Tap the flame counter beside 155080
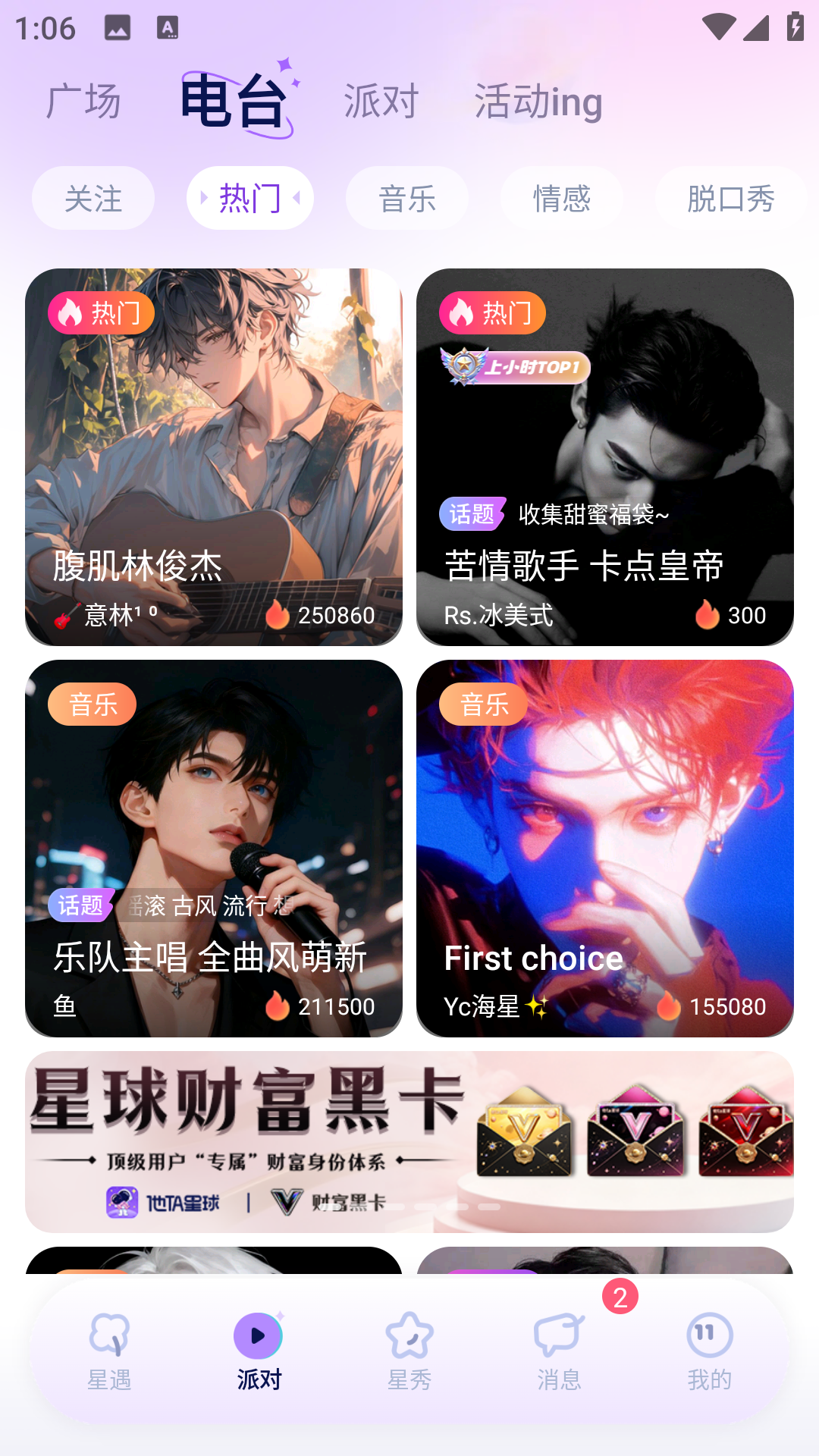Viewport: 819px width, 1456px height. [x=669, y=1006]
